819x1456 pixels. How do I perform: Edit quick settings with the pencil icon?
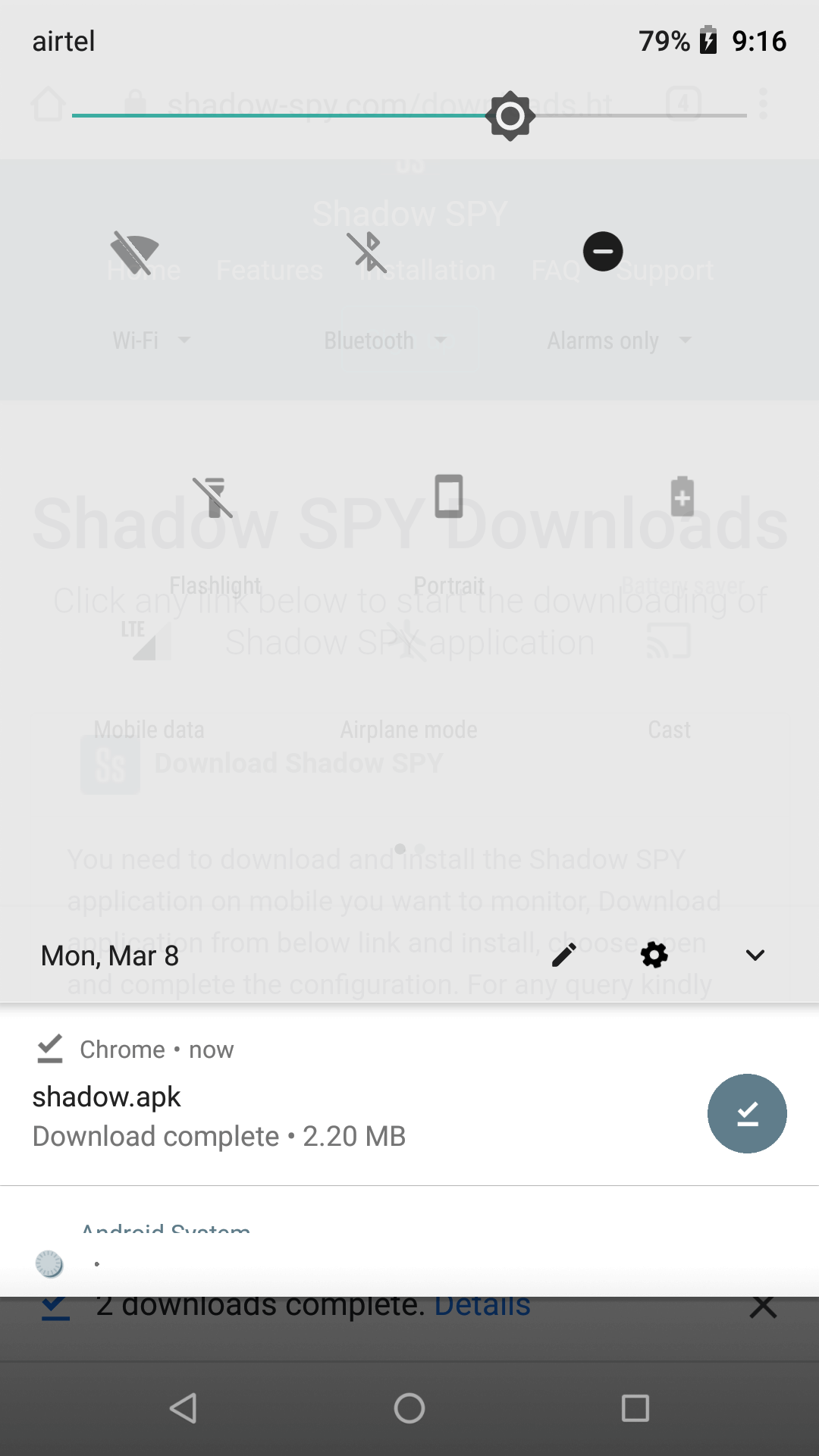563,955
